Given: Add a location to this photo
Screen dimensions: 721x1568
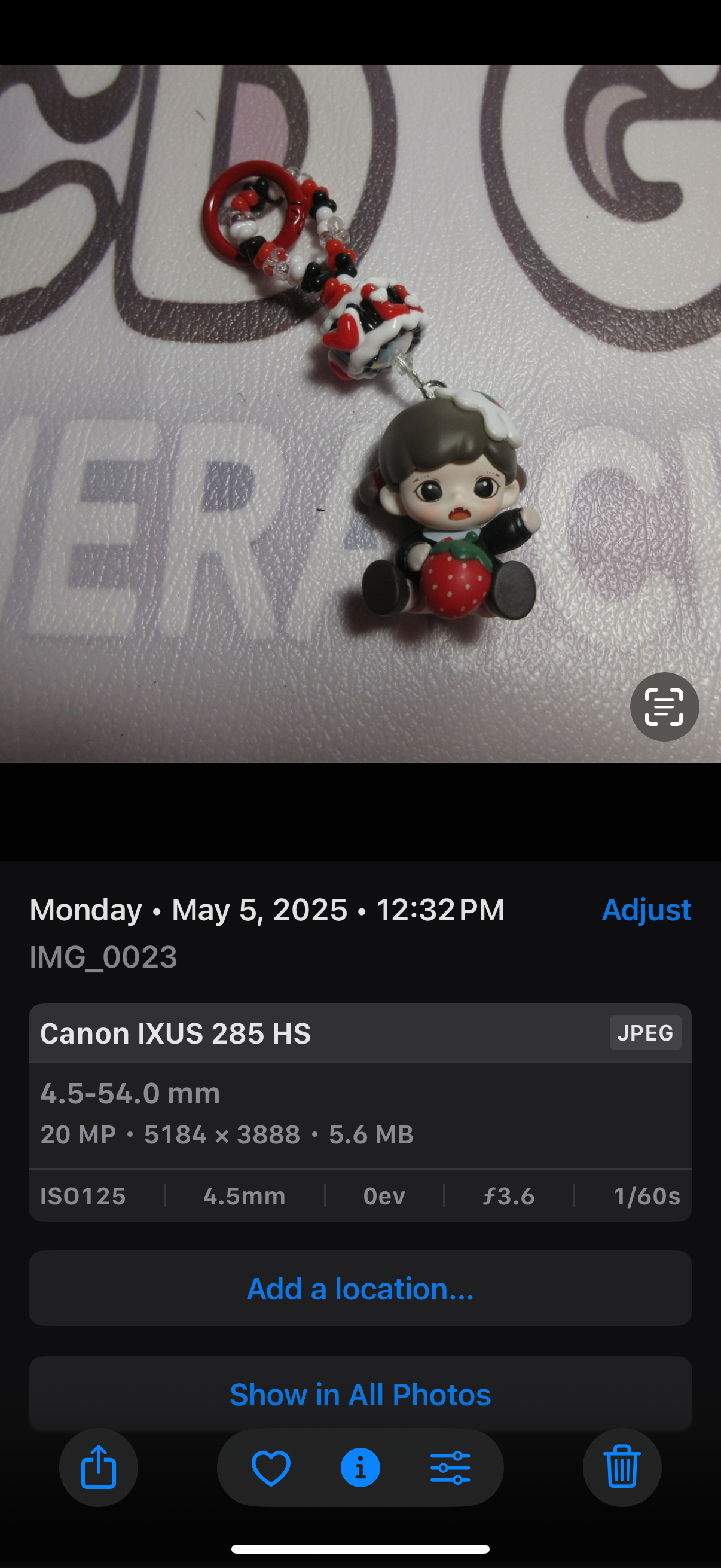Looking at the screenshot, I should point(360,1289).
